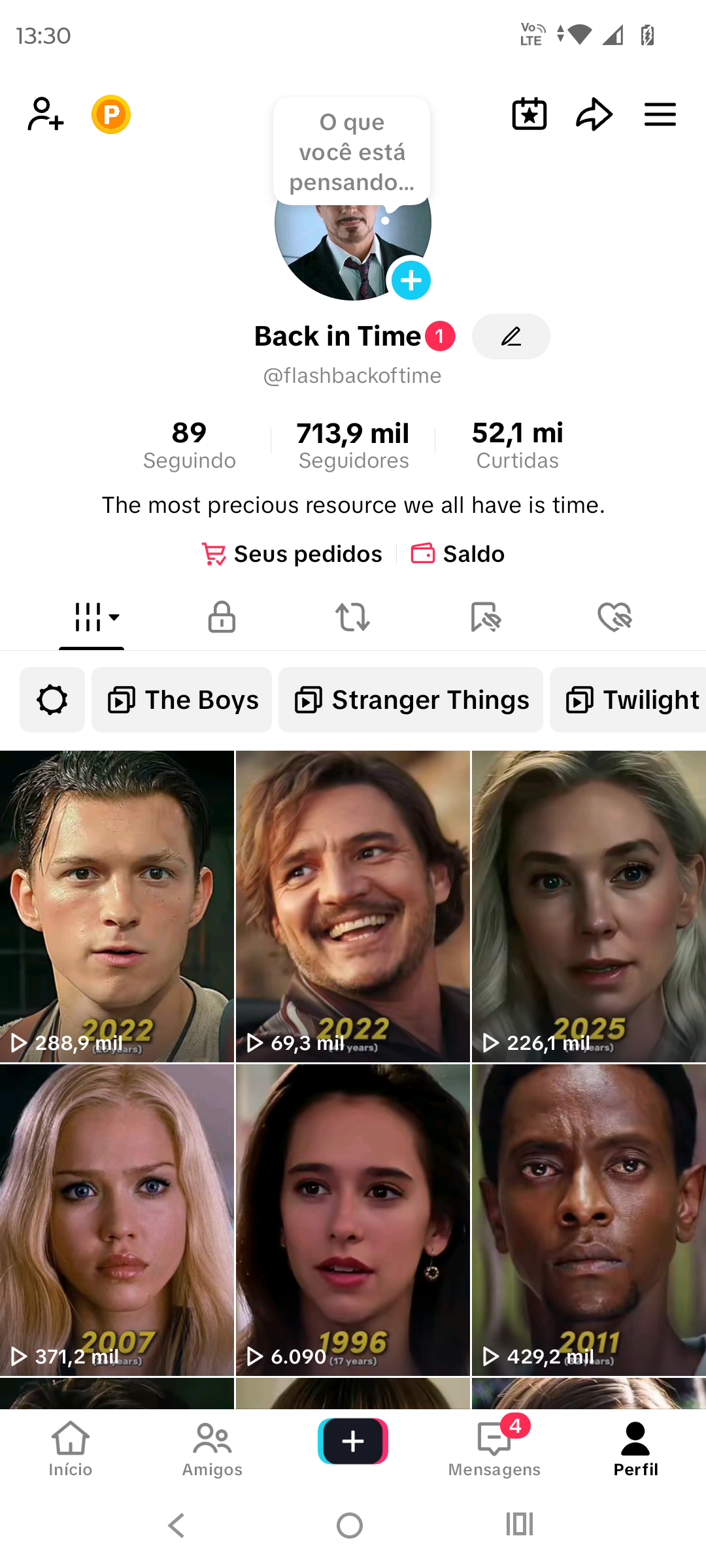Open Seus pedidos

(292, 554)
